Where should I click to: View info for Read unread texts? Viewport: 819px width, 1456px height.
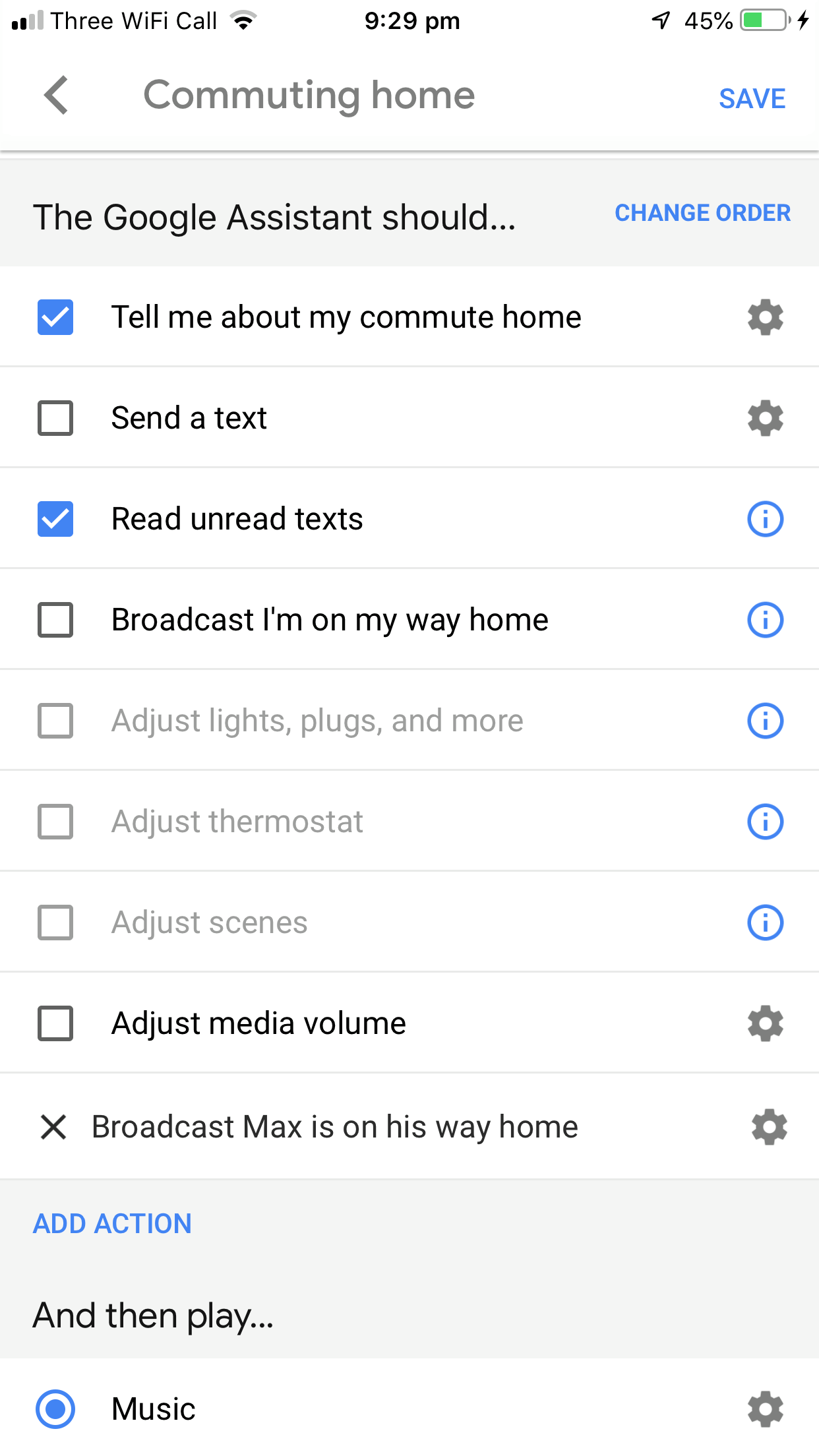click(x=766, y=519)
